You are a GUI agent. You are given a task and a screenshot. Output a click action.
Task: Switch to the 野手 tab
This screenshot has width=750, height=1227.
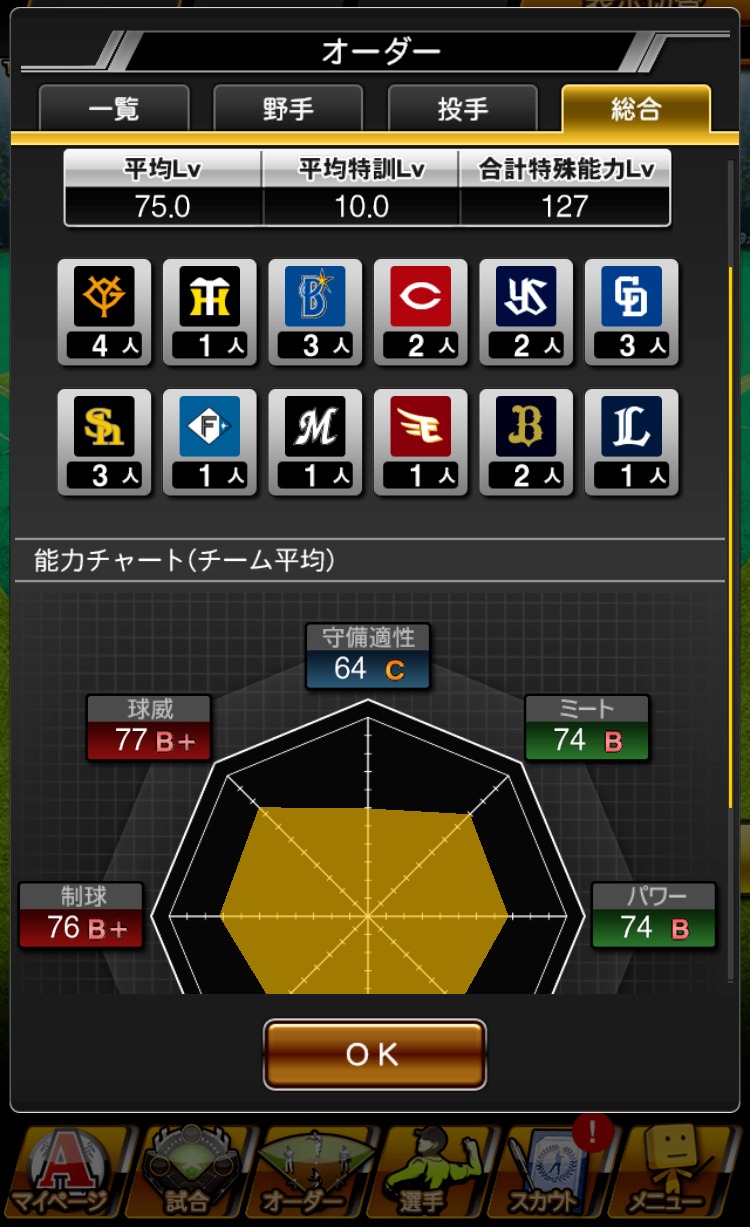tap(288, 108)
